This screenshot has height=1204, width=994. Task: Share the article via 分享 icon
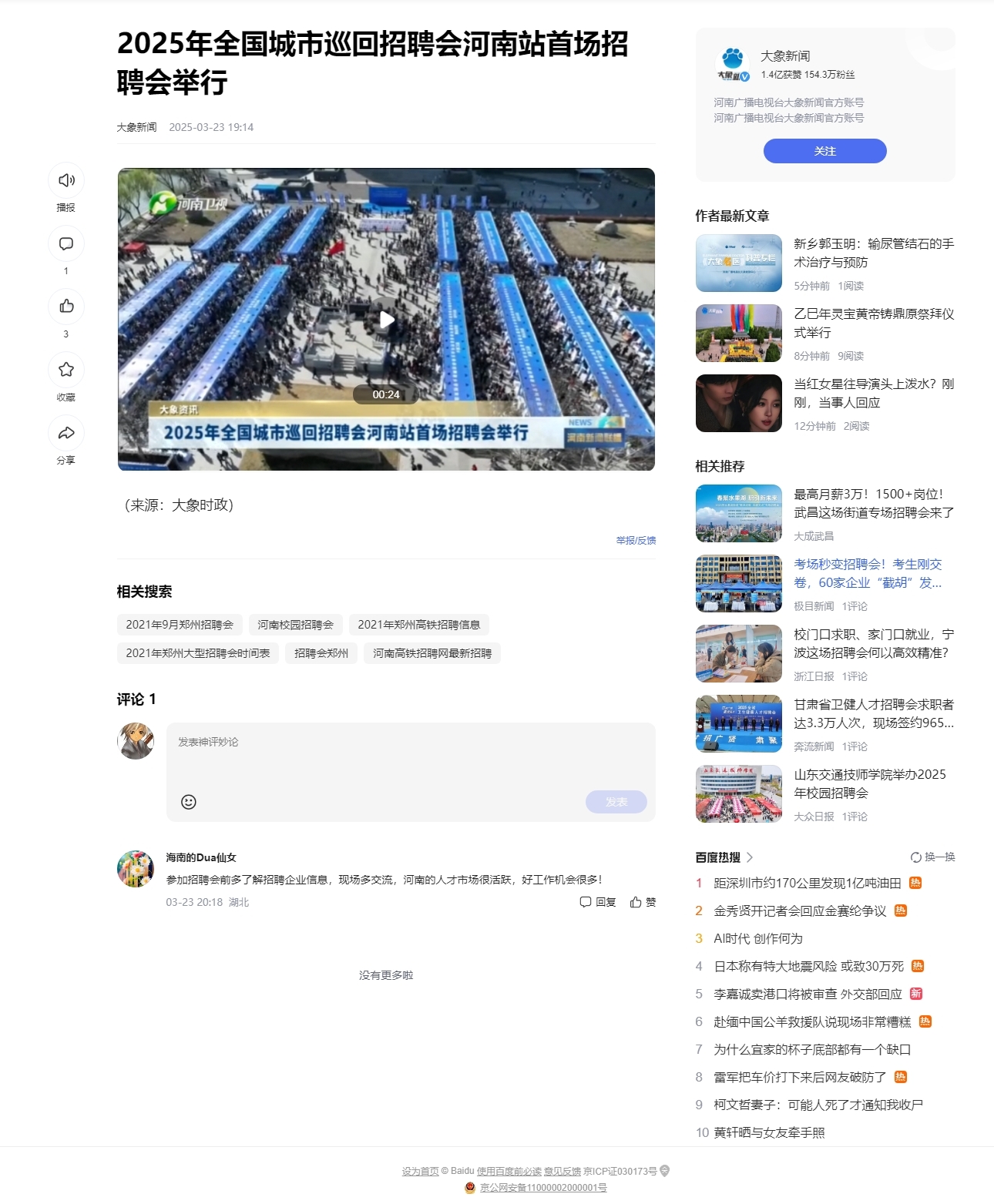coord(66,433)
